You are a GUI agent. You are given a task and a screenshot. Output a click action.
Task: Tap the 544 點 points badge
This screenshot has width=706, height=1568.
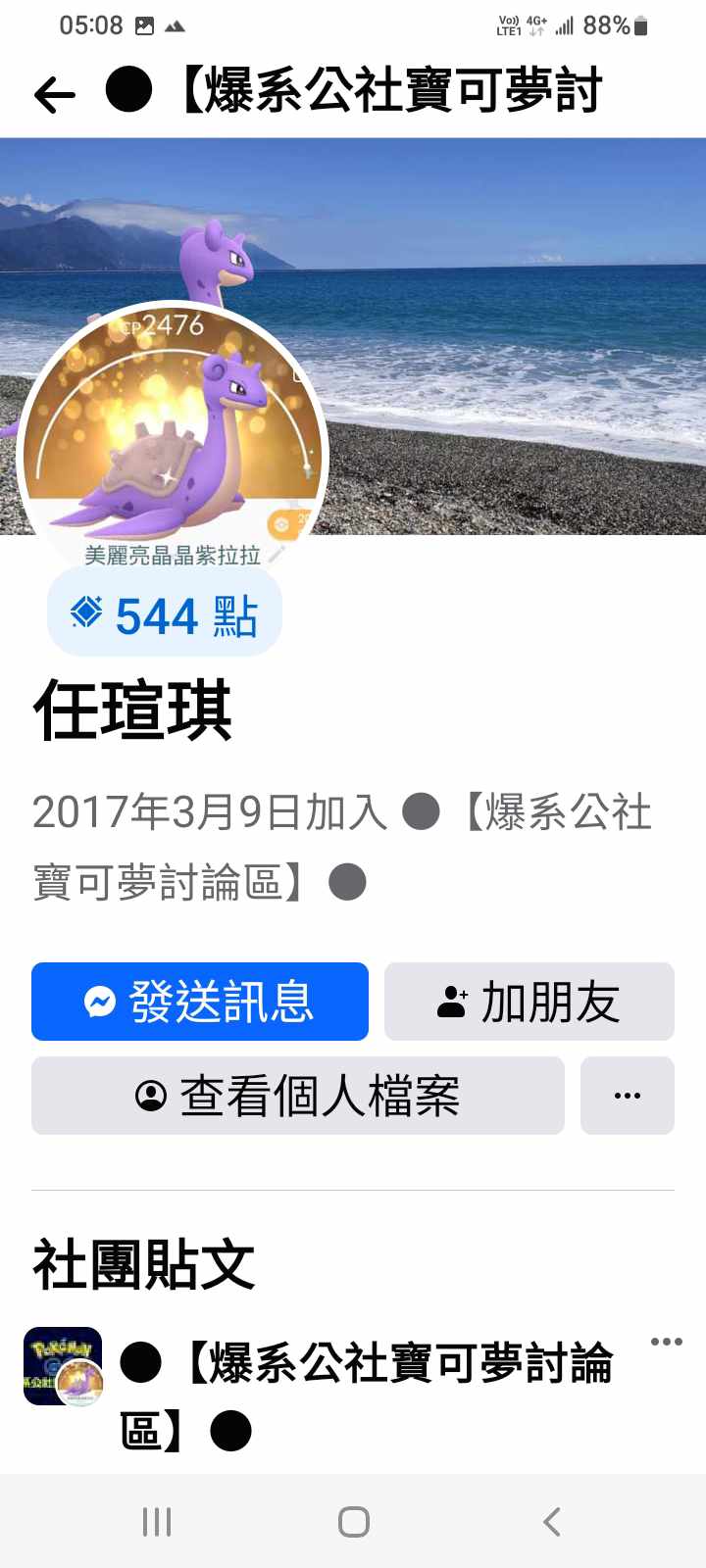[x=165, y=615]
